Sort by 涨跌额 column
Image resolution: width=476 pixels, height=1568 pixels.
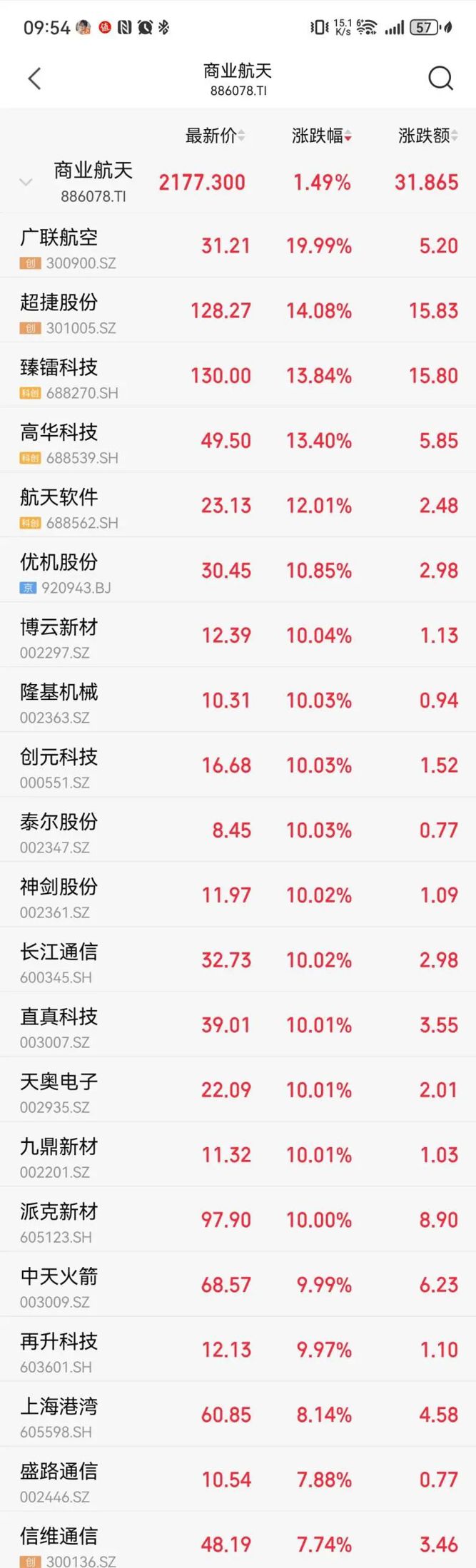point(427,136)
